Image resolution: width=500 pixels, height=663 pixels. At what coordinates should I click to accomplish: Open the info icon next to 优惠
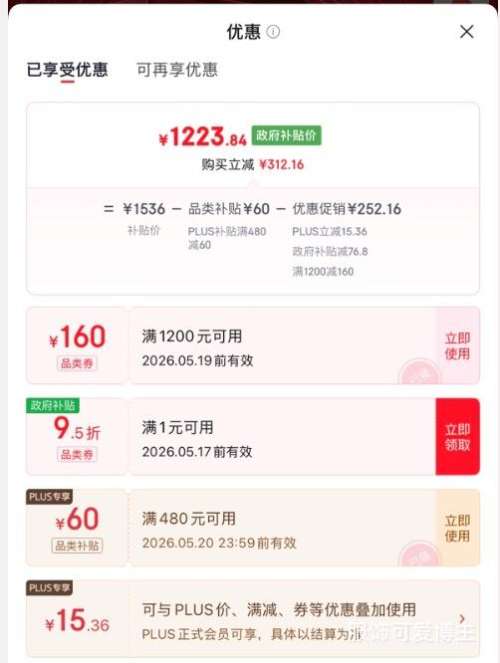point(273,32)
